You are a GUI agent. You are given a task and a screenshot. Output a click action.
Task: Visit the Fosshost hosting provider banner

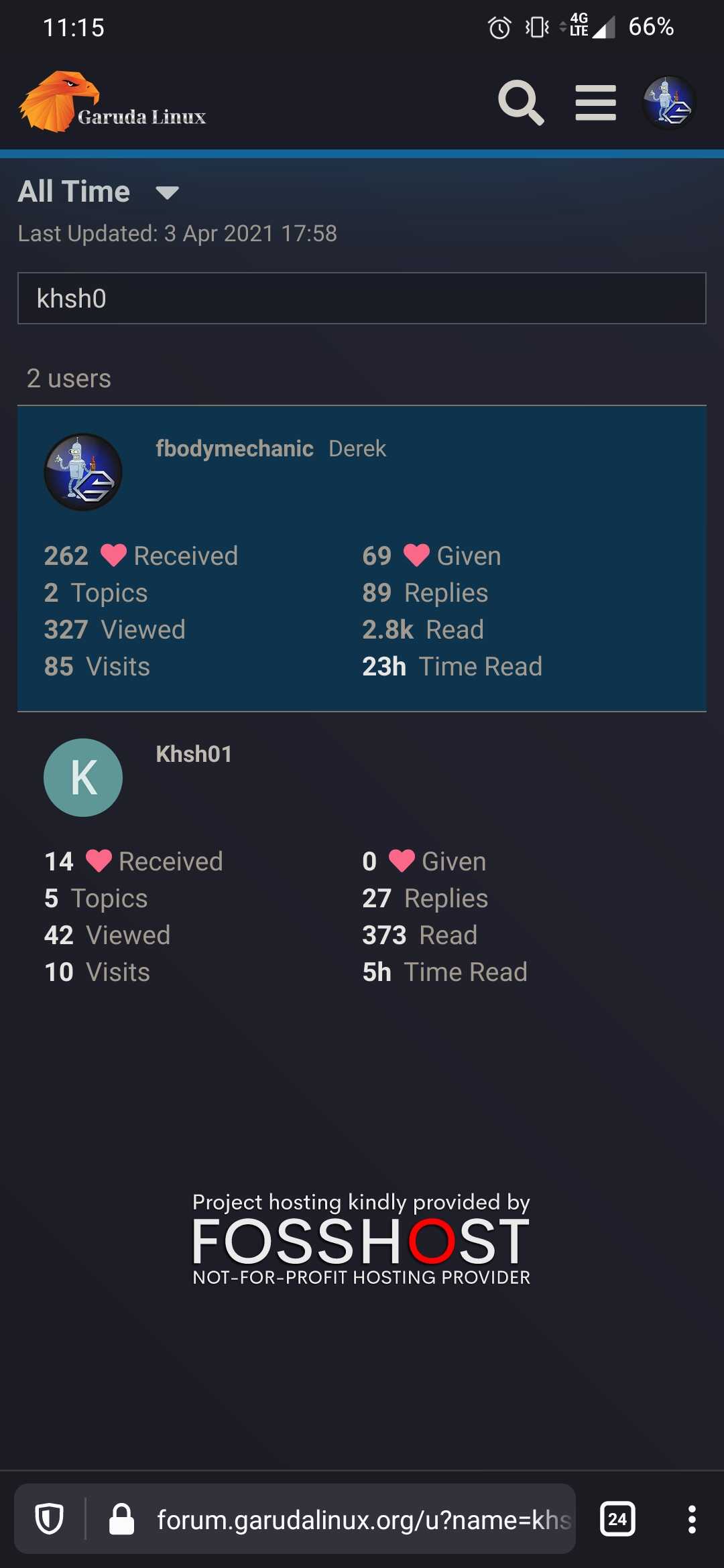tap(361, 1238)
